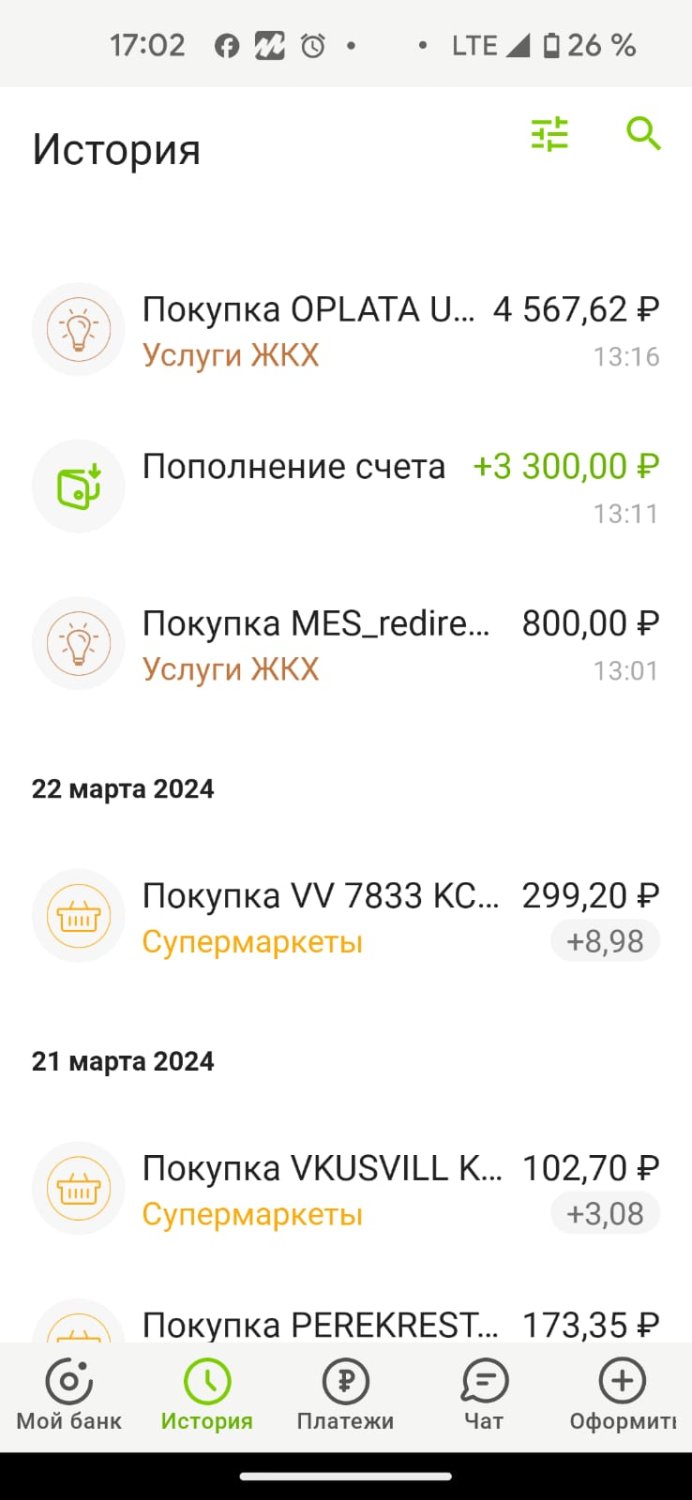Open the OPLATA U... purchase for 4 567,62 ₽
The image size is (692, 1500).
(346, 330)
